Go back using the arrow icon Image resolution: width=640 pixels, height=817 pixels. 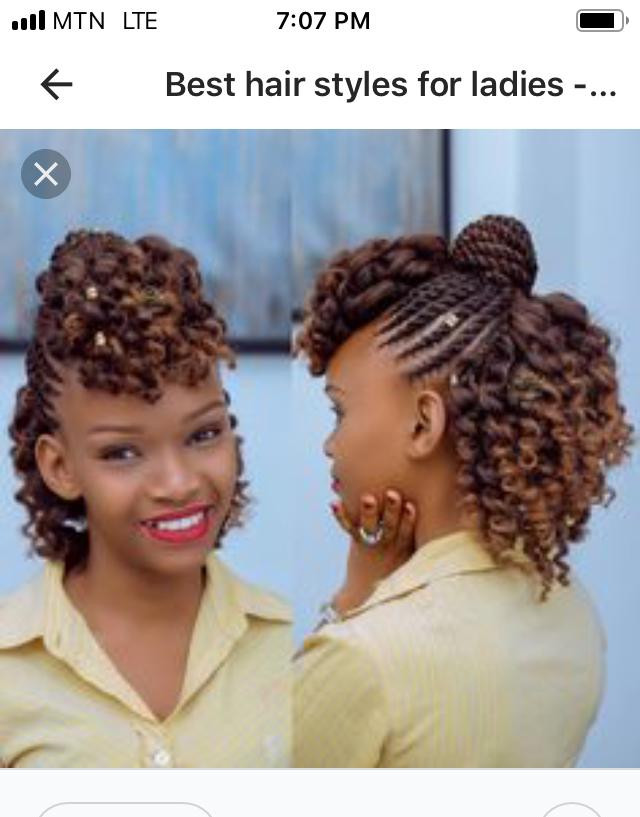tap(56, 85)
